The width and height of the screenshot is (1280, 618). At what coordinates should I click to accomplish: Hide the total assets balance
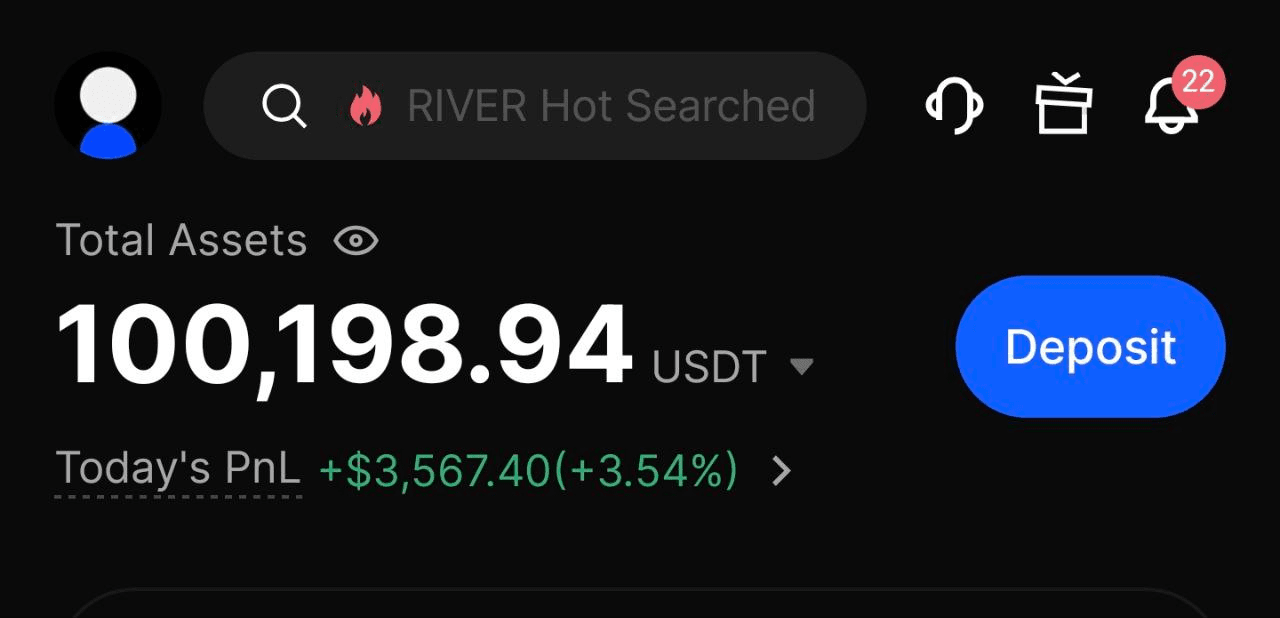point(356,241)
